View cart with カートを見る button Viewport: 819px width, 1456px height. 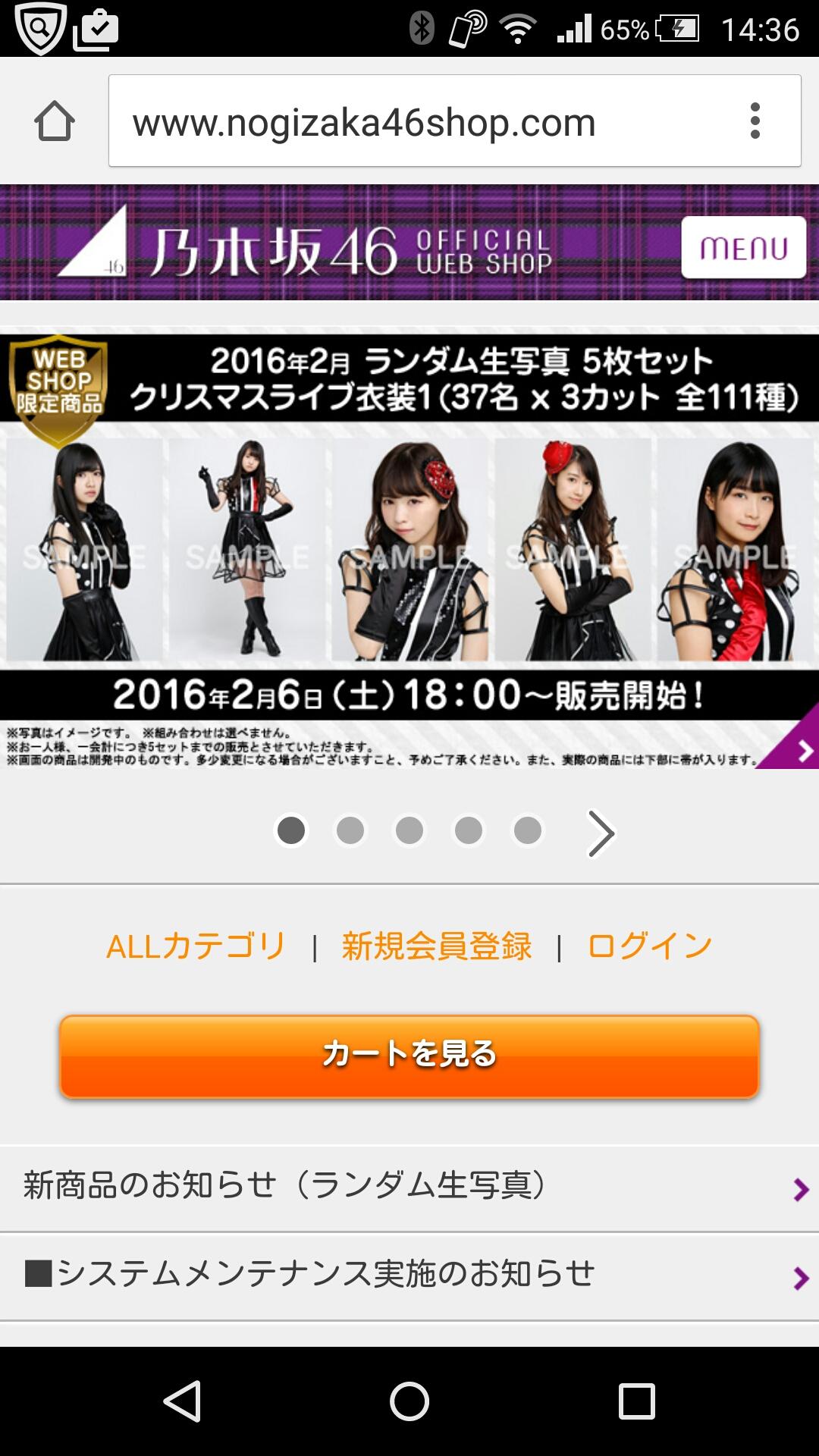pyautogui.click(x=409, y=1056)
